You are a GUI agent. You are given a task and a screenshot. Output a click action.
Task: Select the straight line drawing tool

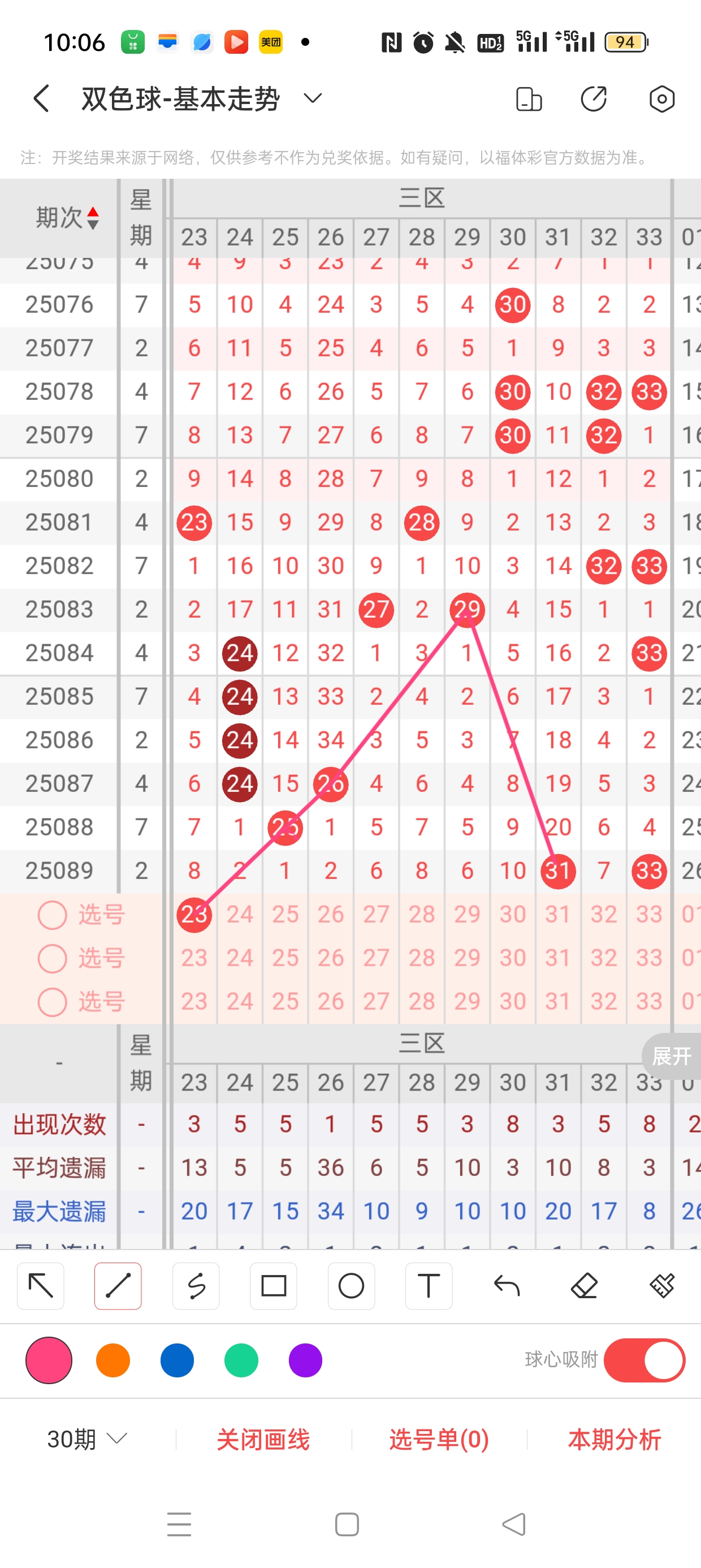[x=118, y=1286]
